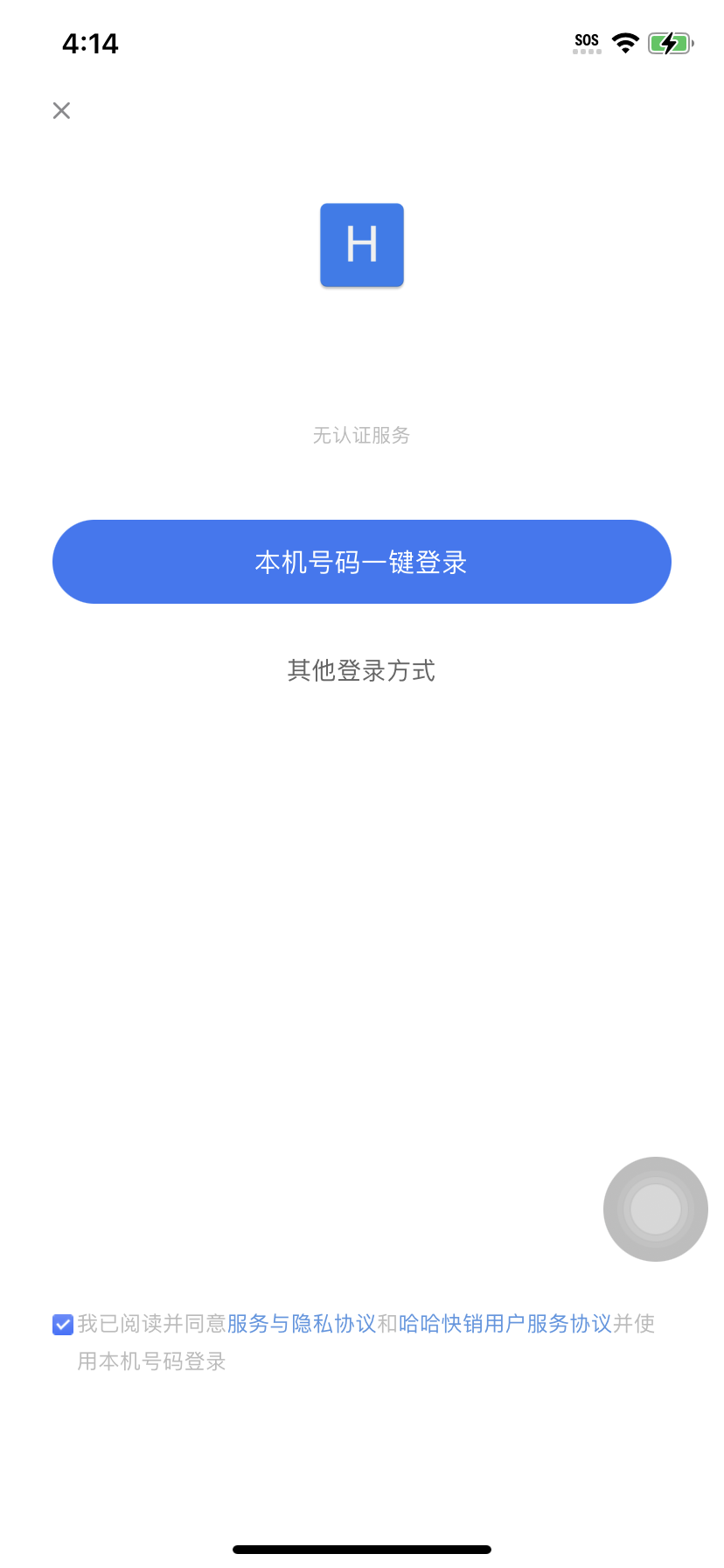Close the login screen
The height and width of the screenshot is (1568, 724).
point(61,110)
